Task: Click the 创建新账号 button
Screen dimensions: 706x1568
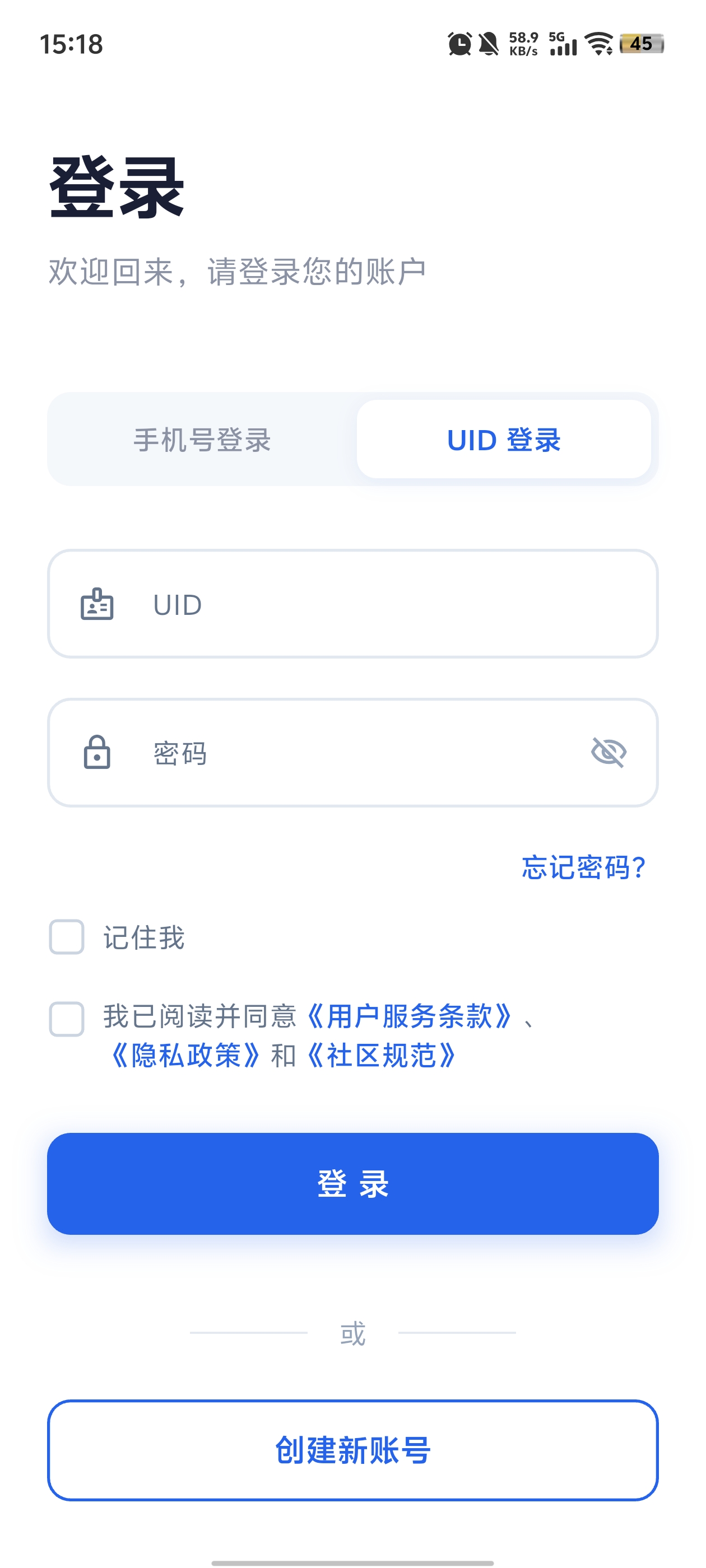Action: [352, 1449]
